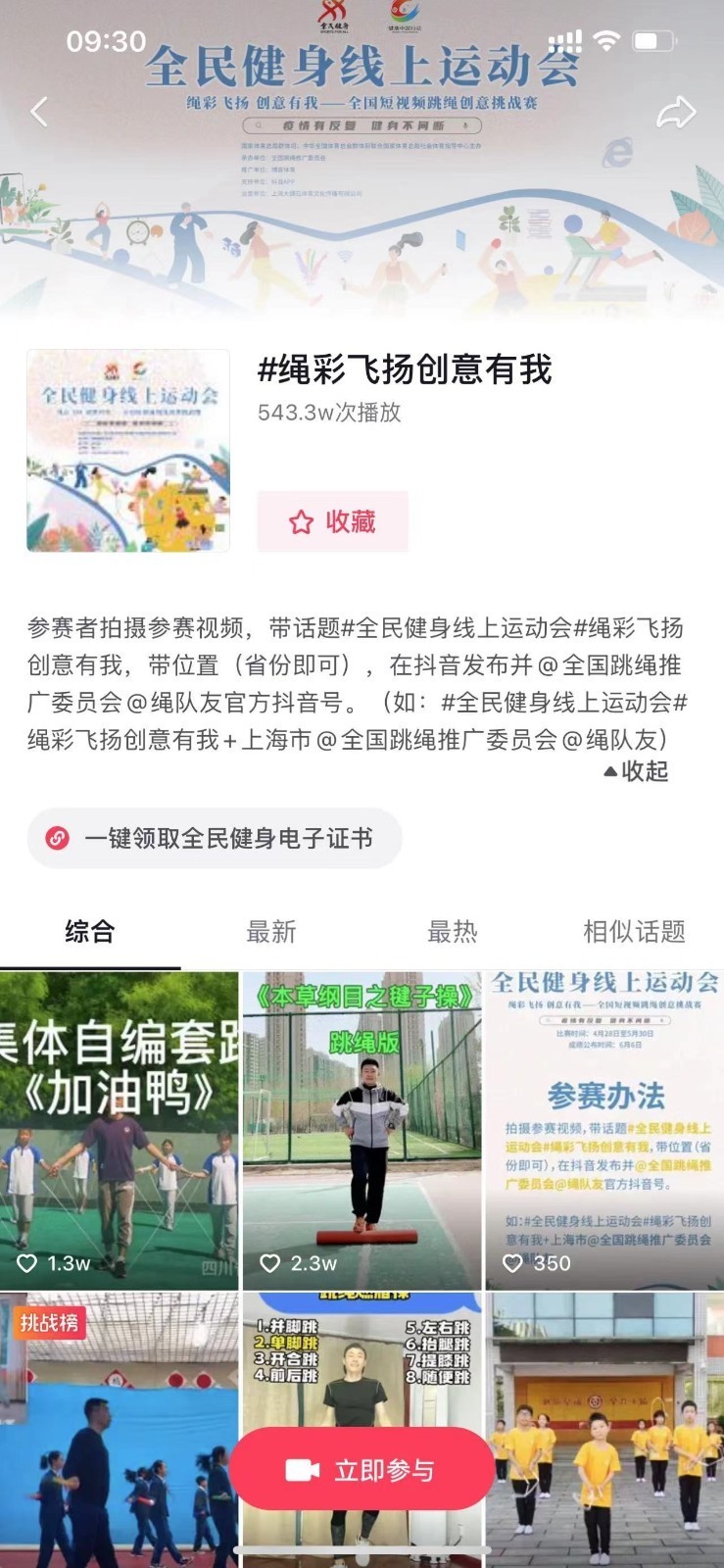This screenshot has width=724, height=1568.
Task: Play the 本草纲目之毽子操 跳绳版 video
Action: (x=362, y=1130)
